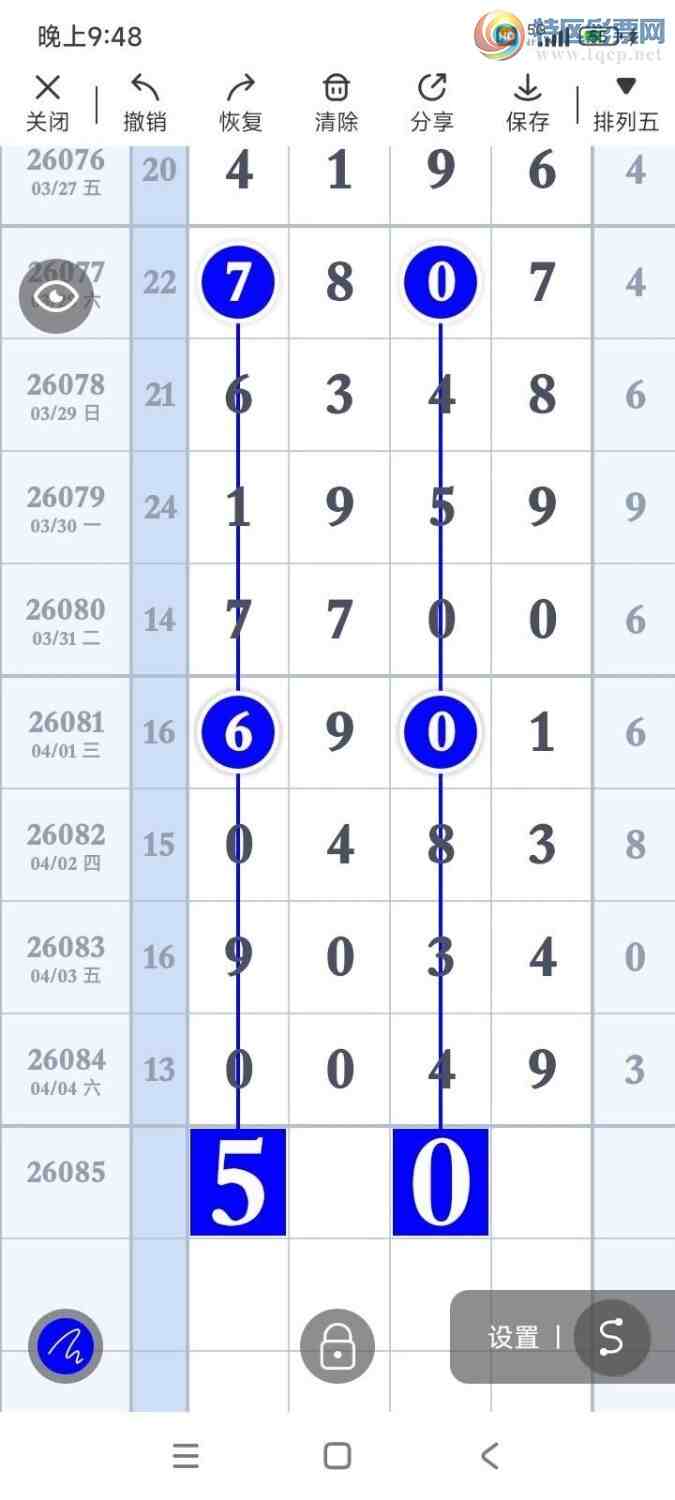
Task: Open the 排列五 lottery type dropdown
Action: tap(626, 103)
